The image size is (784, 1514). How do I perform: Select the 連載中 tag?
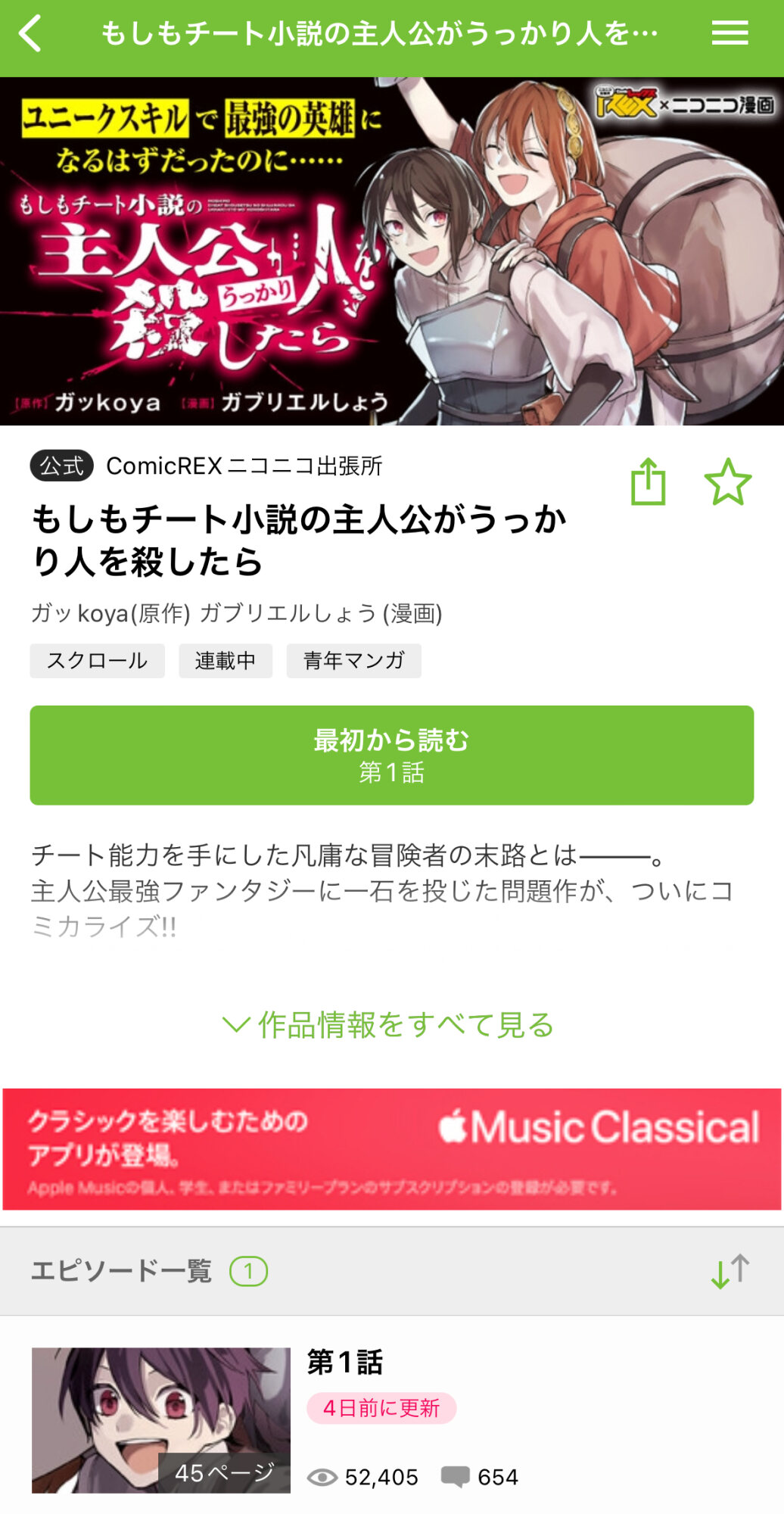coord(225,661)
